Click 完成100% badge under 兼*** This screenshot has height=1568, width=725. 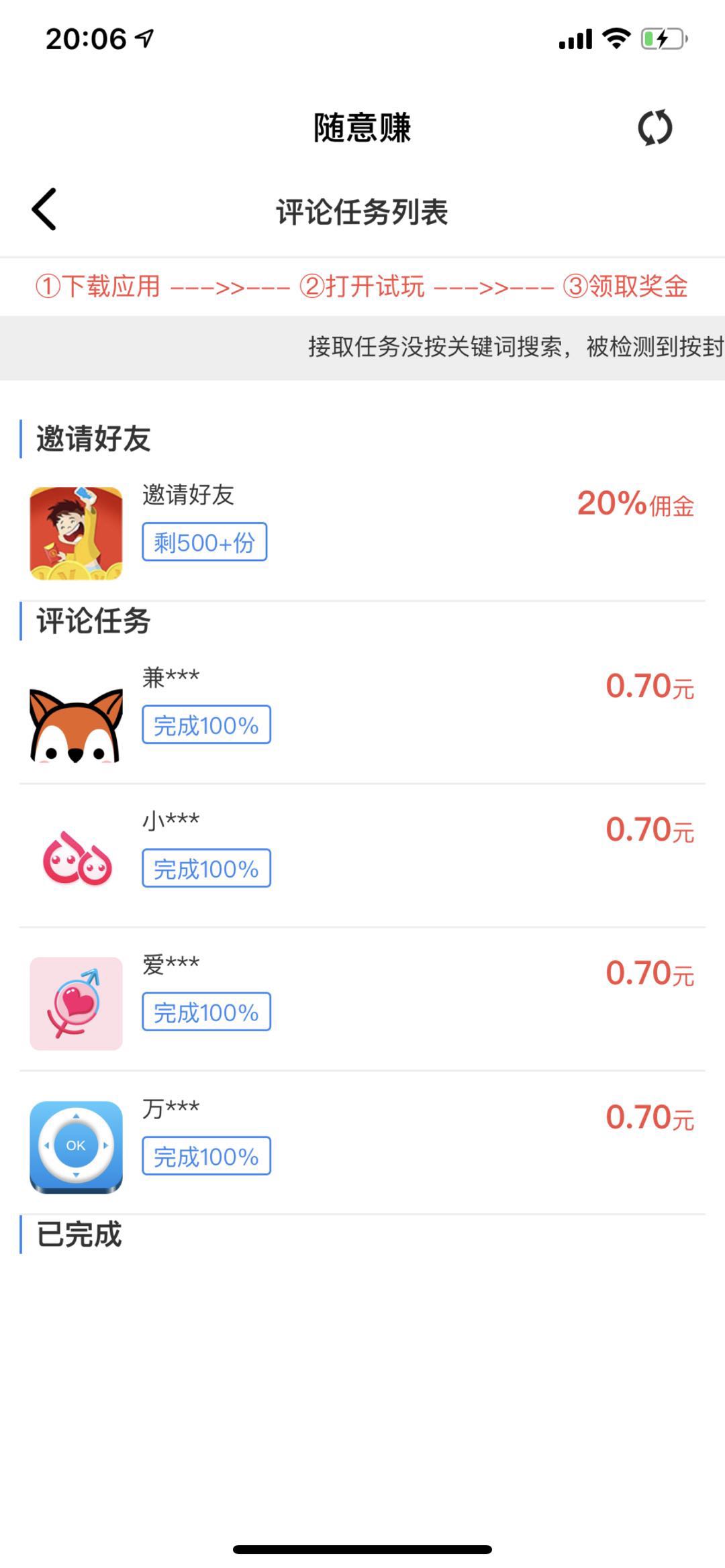coord(205,725)
